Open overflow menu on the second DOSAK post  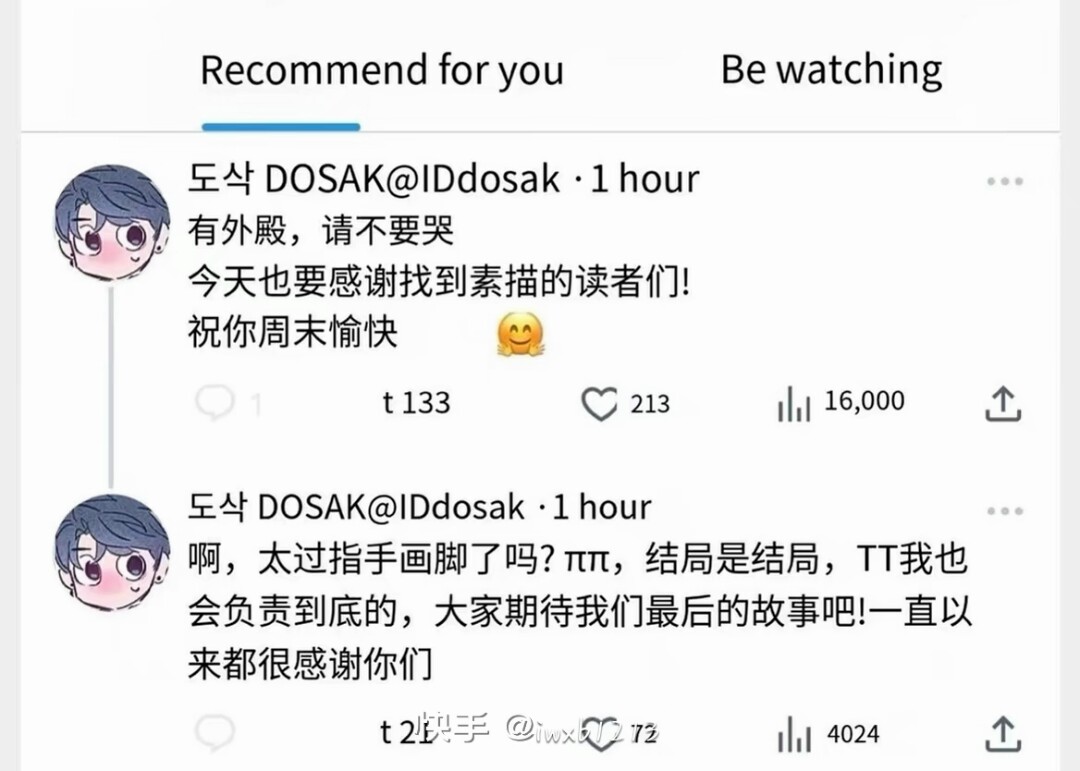click(x=1004, y=511)
